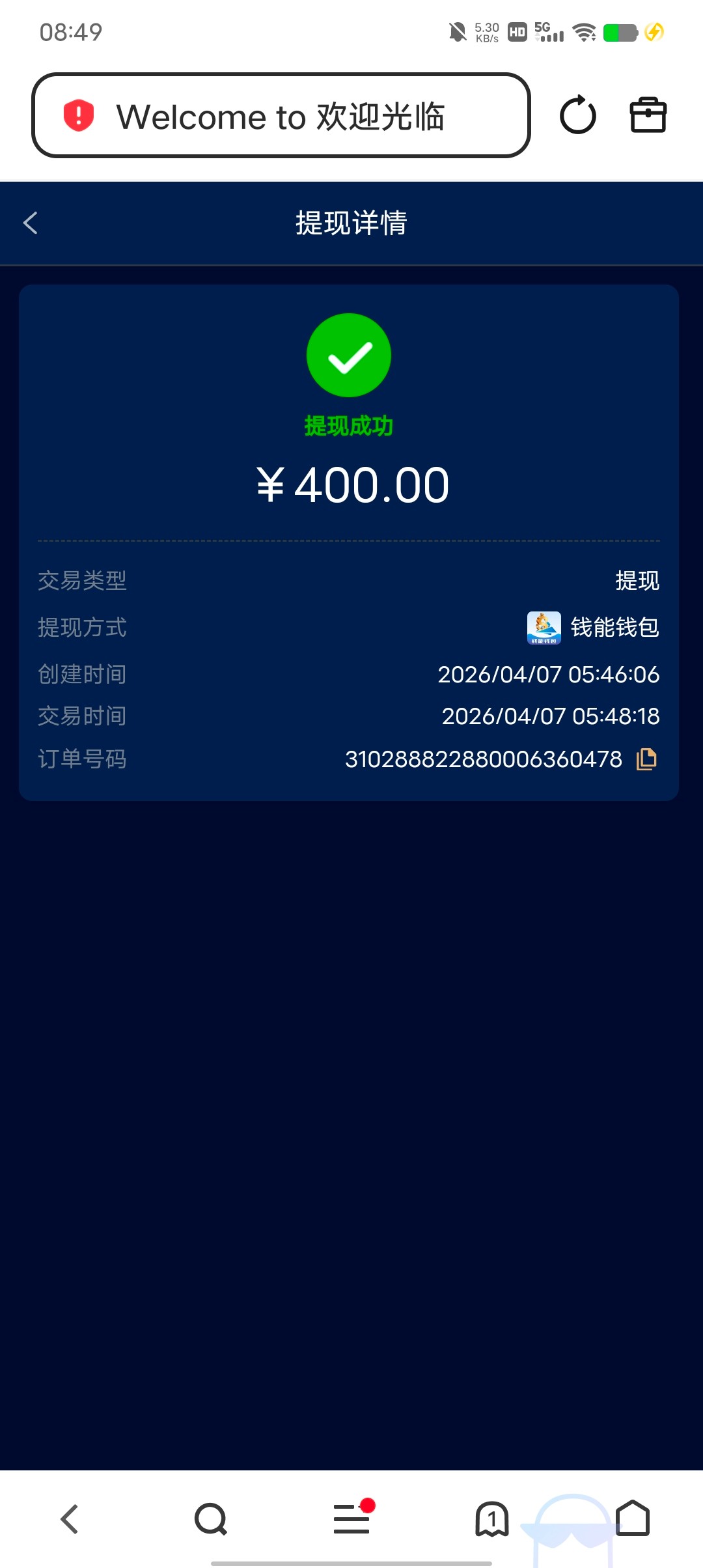Tap the address bar reading Welcome to 欢迎光临
The height and width of the screenshot is (1568, 703).
pyautogui.click(x=283, y=116)
